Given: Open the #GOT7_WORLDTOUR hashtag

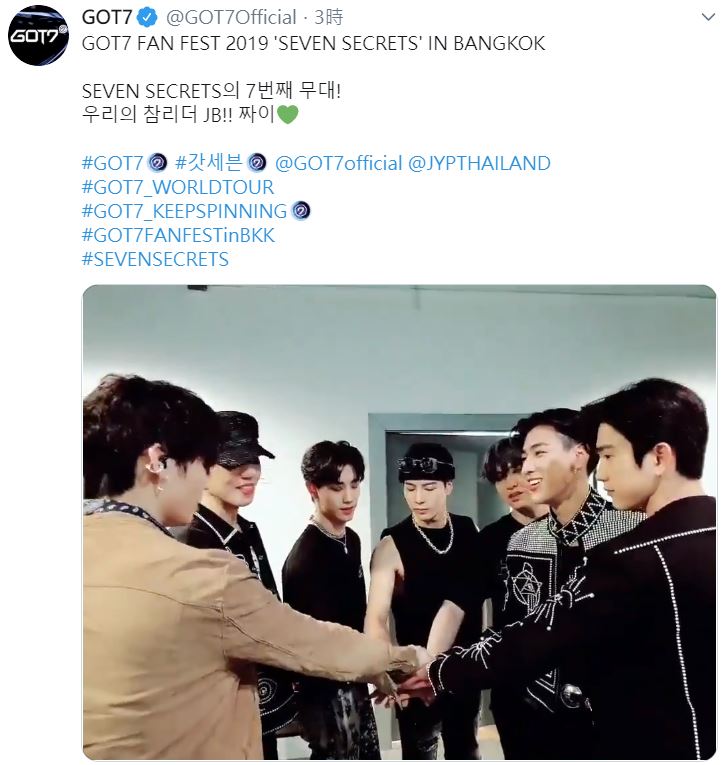Looking at the screenshot, I should click(x=178, y=187).
